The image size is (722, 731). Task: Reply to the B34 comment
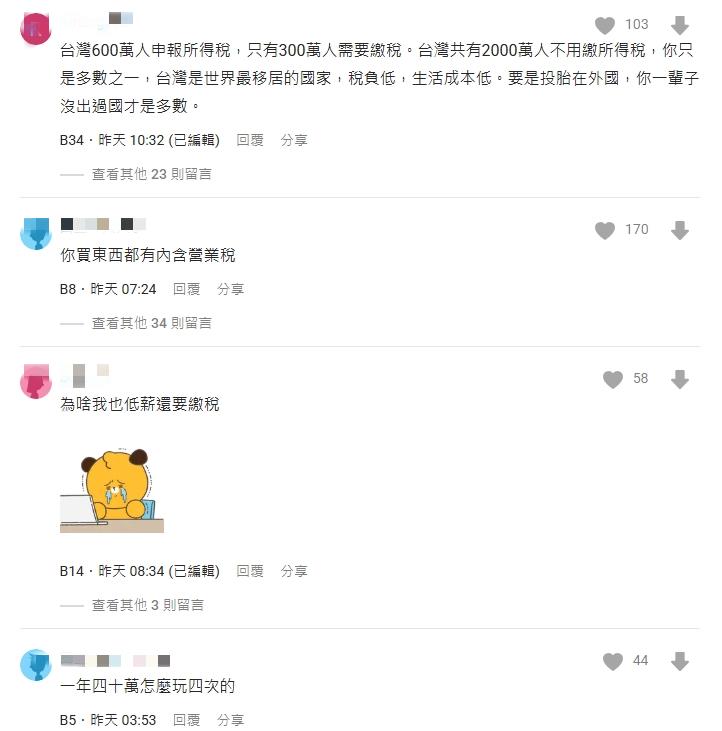tap(250, 141)
